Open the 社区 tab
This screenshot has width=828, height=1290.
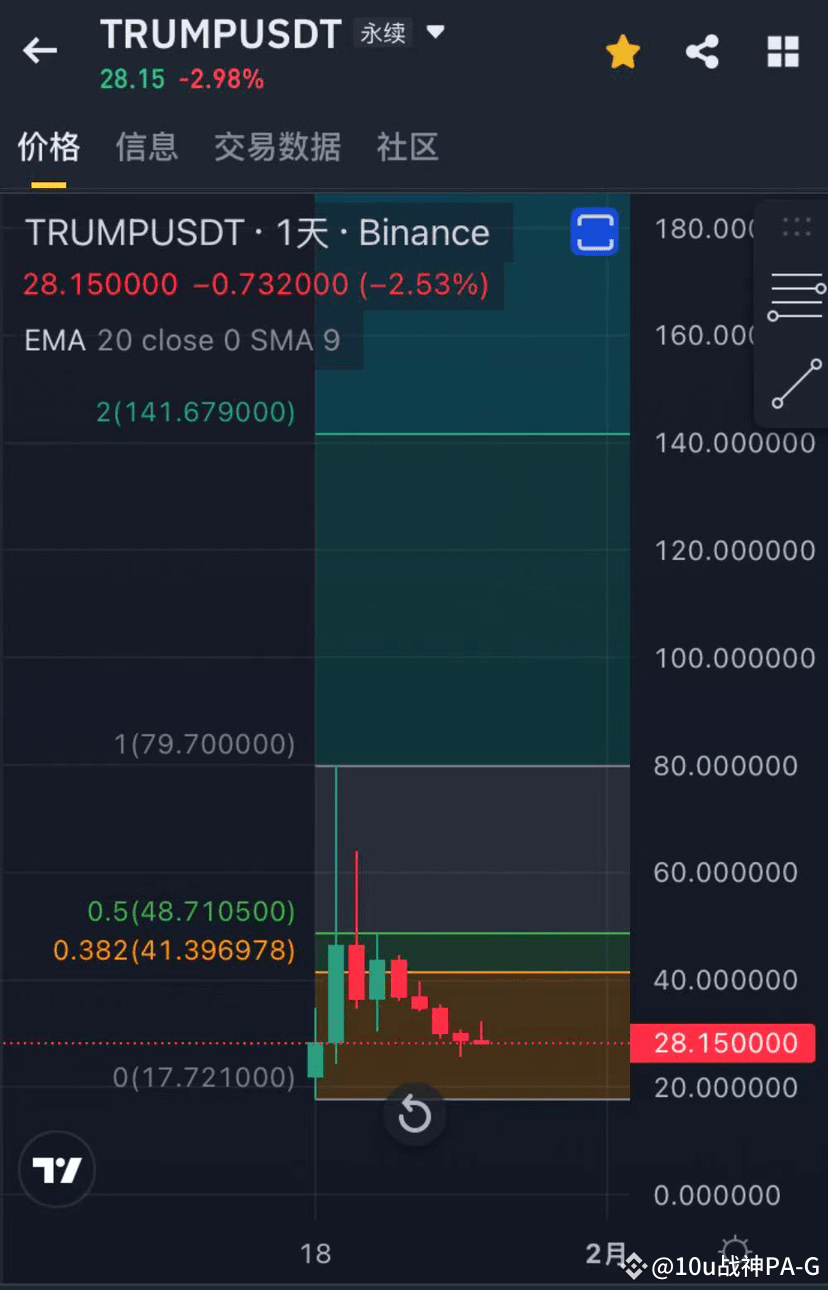(407, 147)
